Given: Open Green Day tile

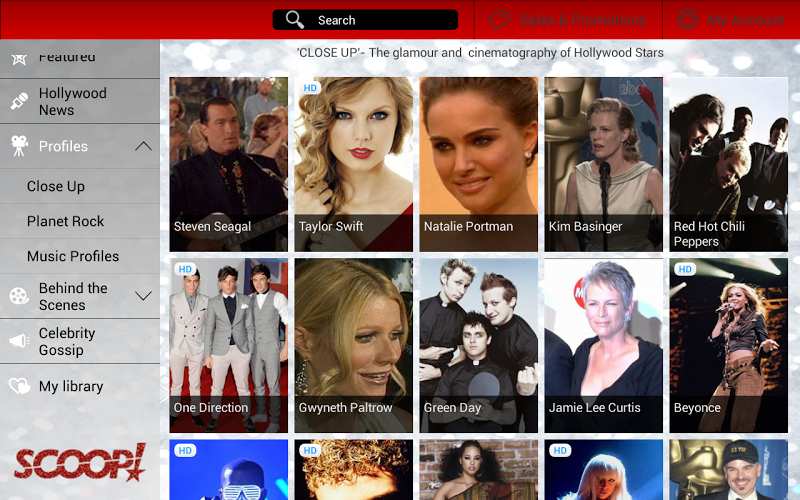Looking at the screenshot, I should coord(478,345).
